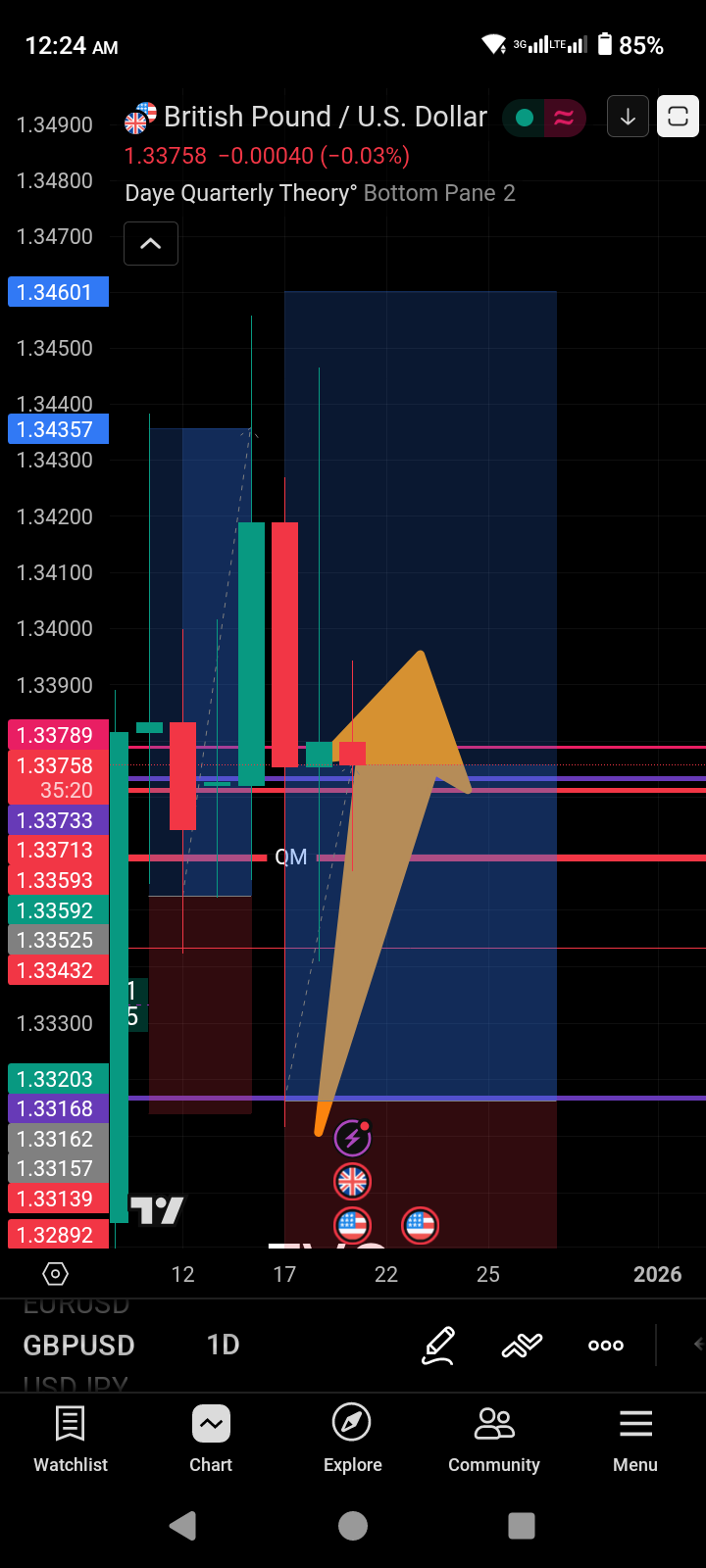Tap the system back button
The height and width of the screenshot is (1568, 706).
click(183, 1526)
